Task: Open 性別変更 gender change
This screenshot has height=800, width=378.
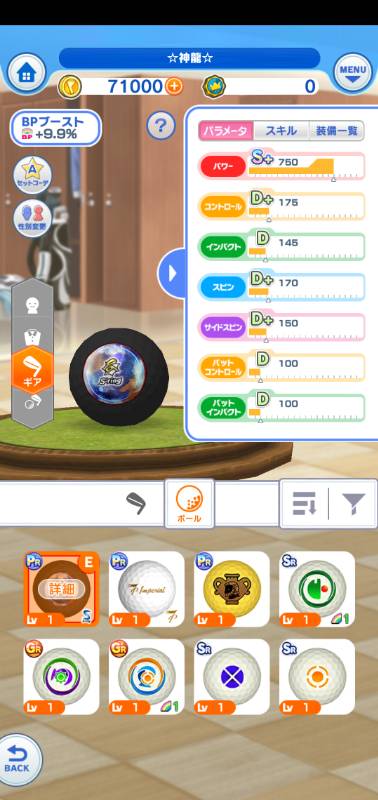Action: tap(32, 219)
